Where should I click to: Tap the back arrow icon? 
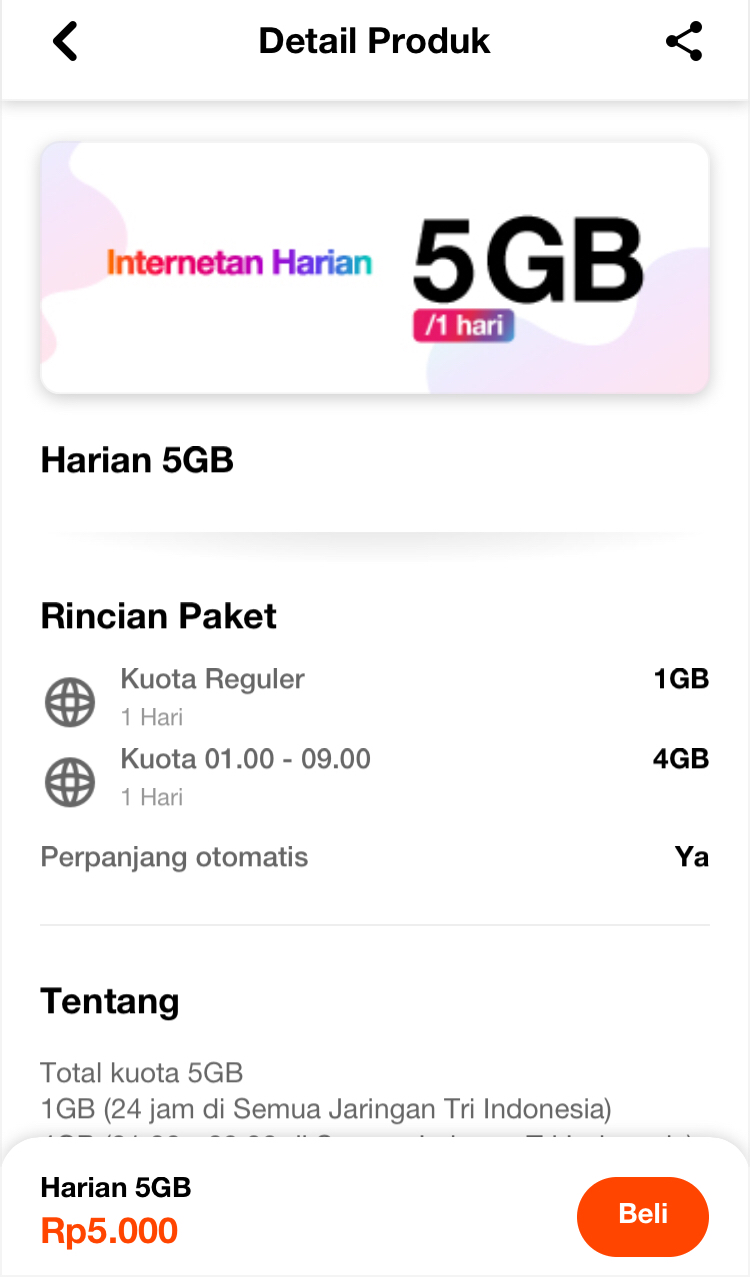[64, 41]
